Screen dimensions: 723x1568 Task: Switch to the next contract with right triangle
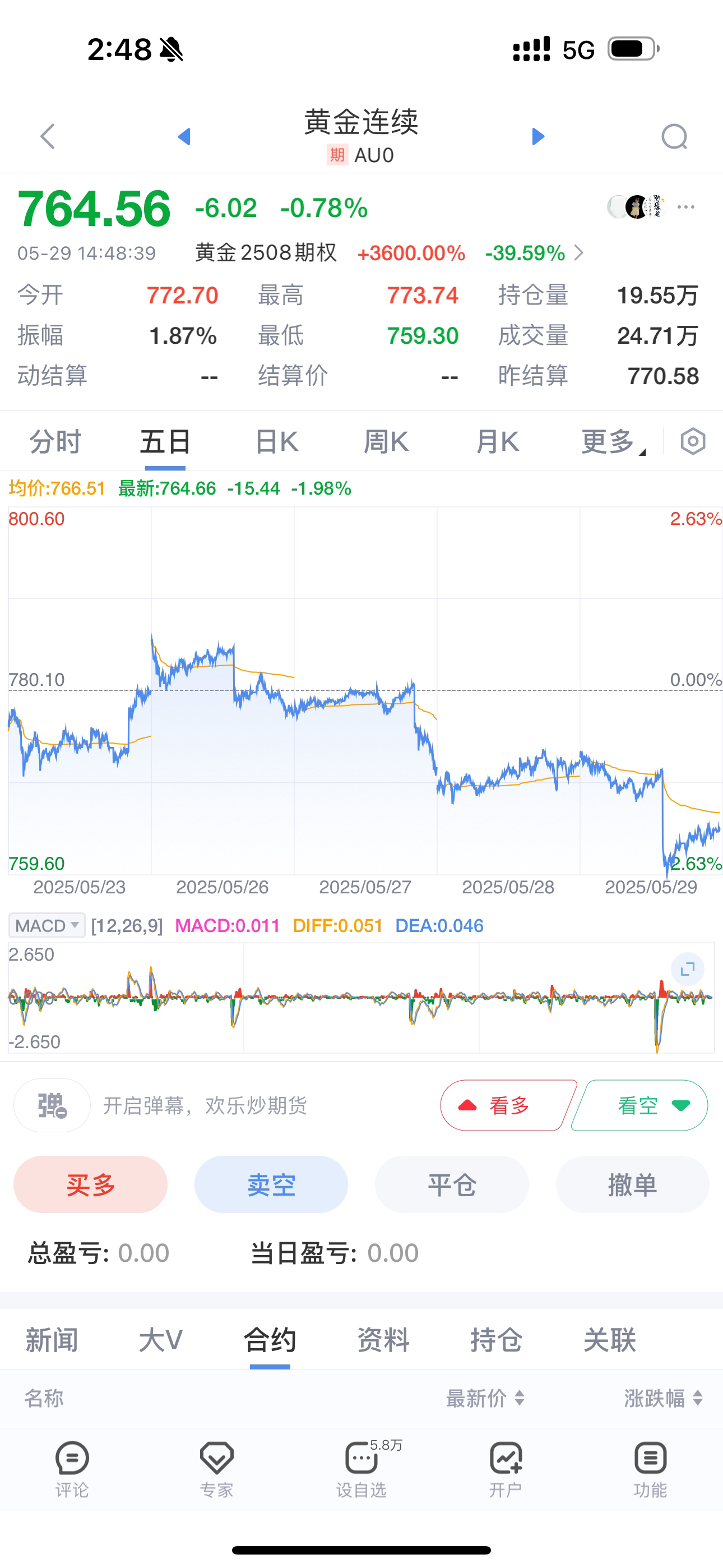pyautogui.click(x=538, y=136)
